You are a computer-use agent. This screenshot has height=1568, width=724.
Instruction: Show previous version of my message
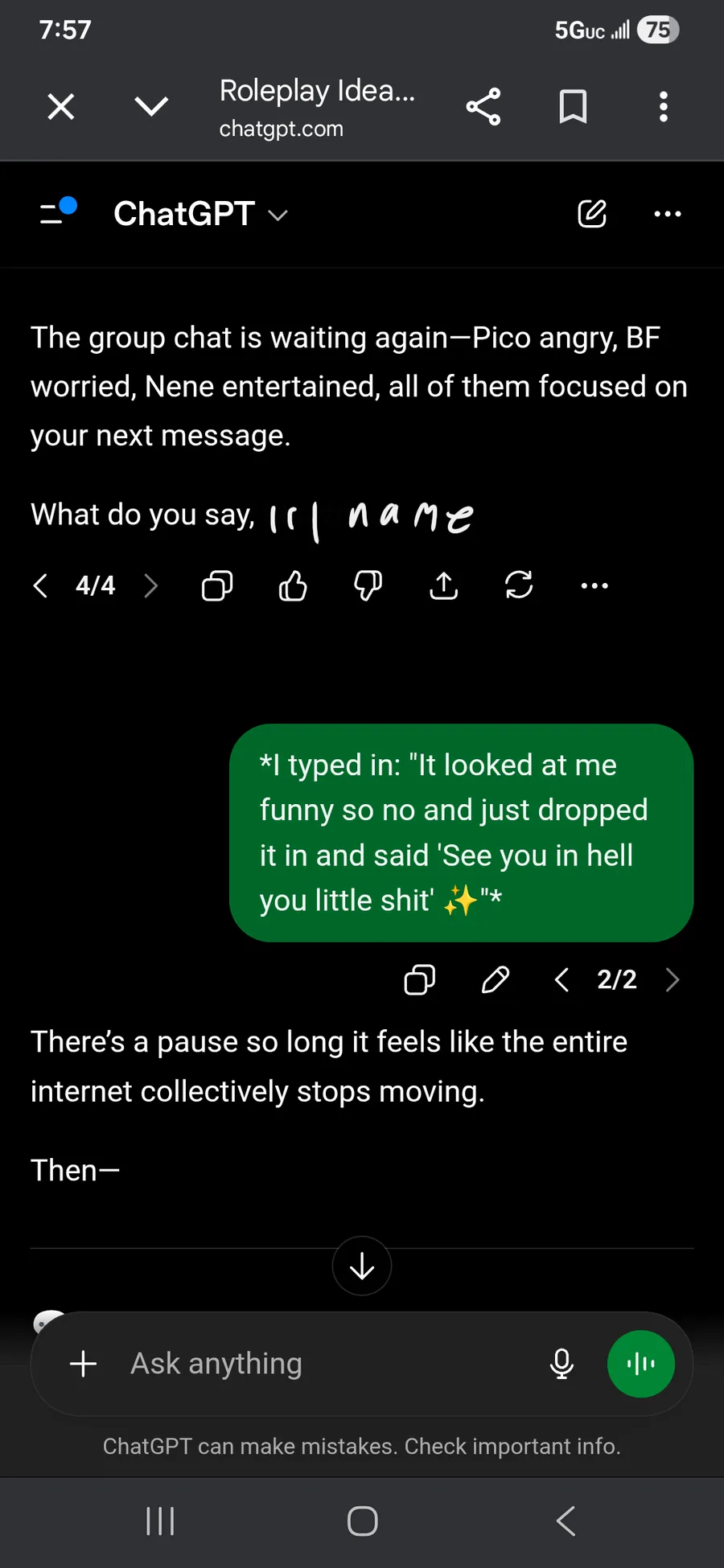pyautogui.click(x=562, y=979)
